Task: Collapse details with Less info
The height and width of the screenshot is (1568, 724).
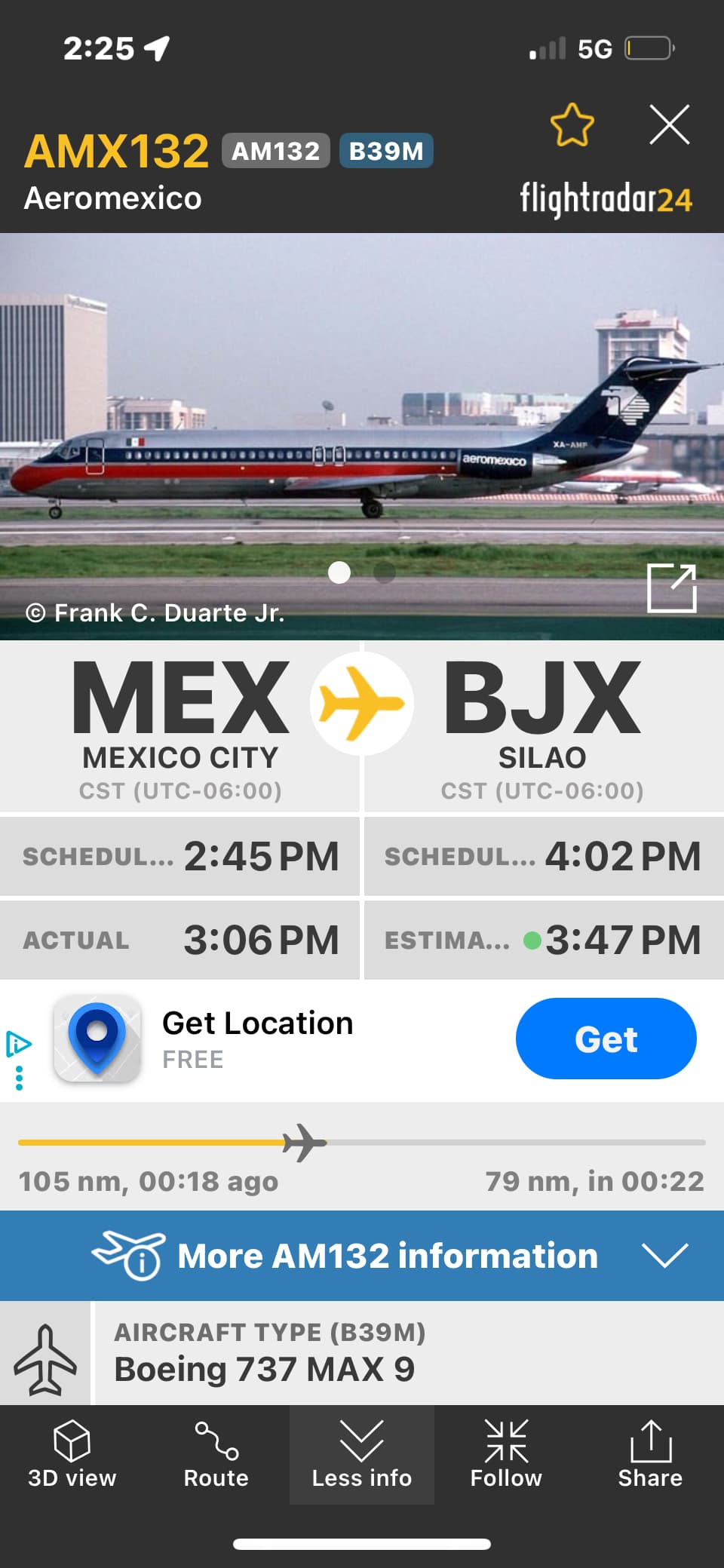Action: [362, 1455]
